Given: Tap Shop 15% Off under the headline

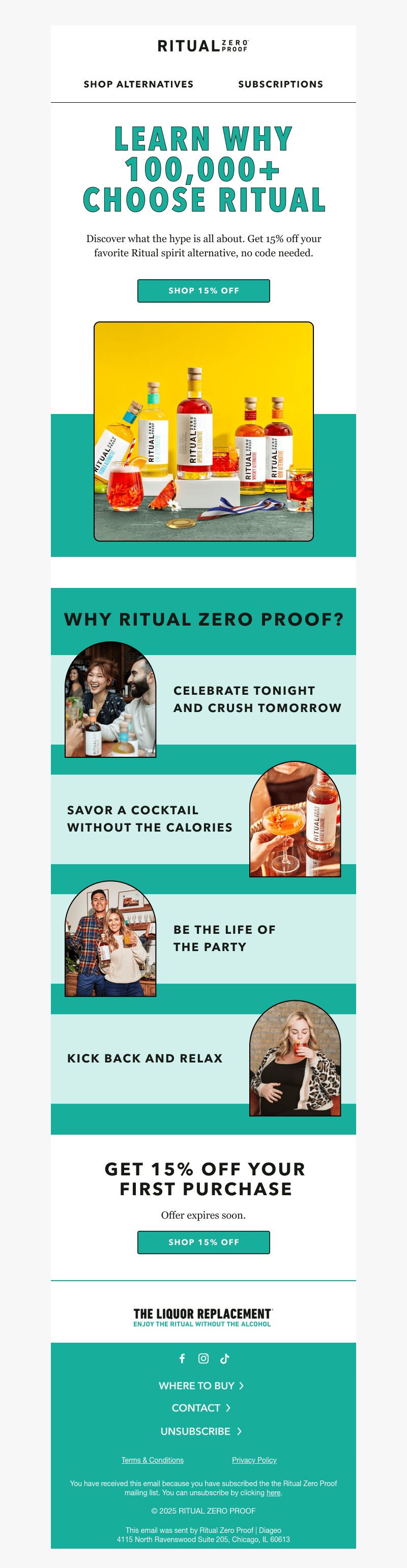Looking at the screenshot, I should (x=203, y=291).
